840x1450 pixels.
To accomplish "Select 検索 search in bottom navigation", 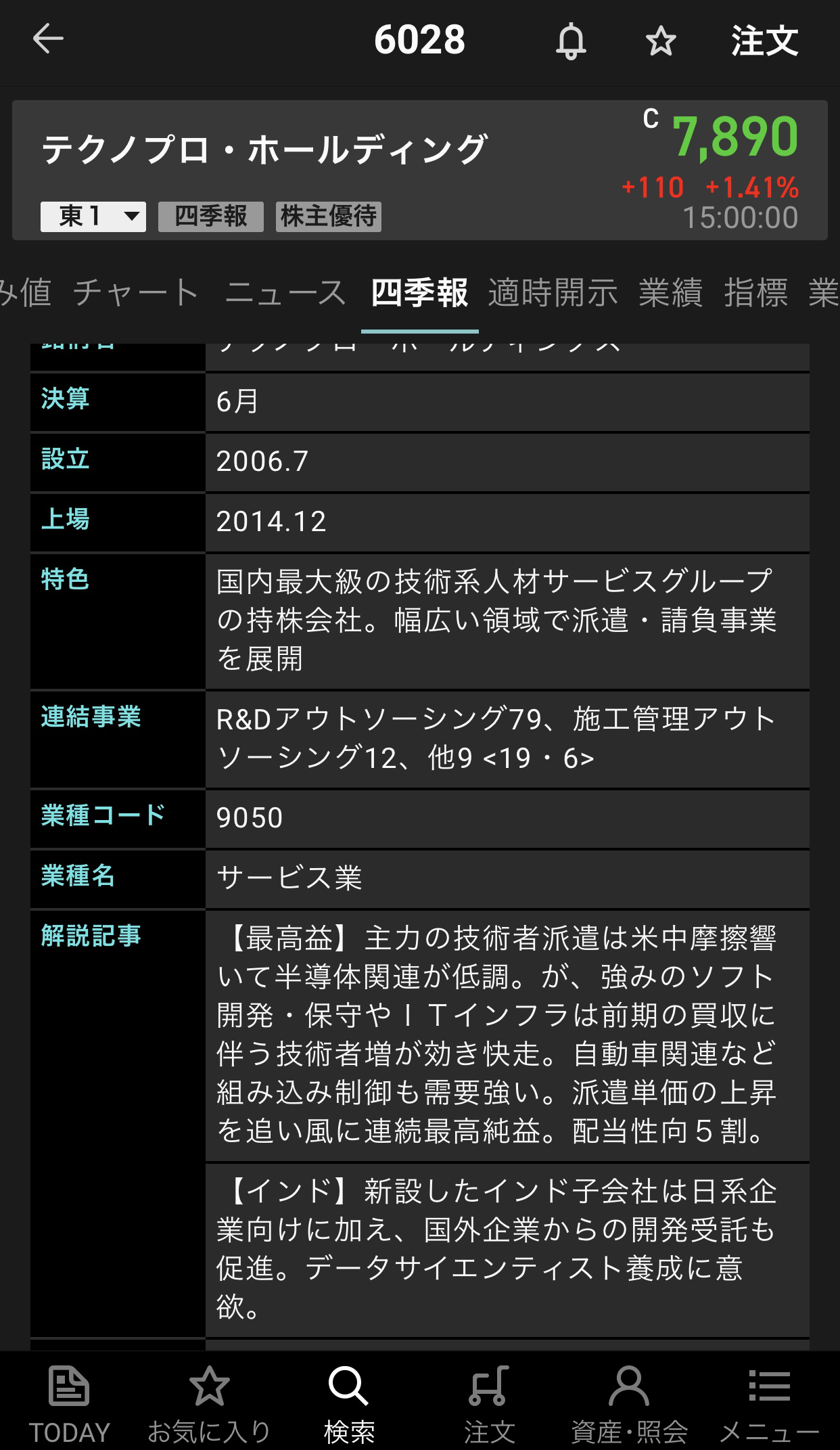I will tap(349, 1404).
